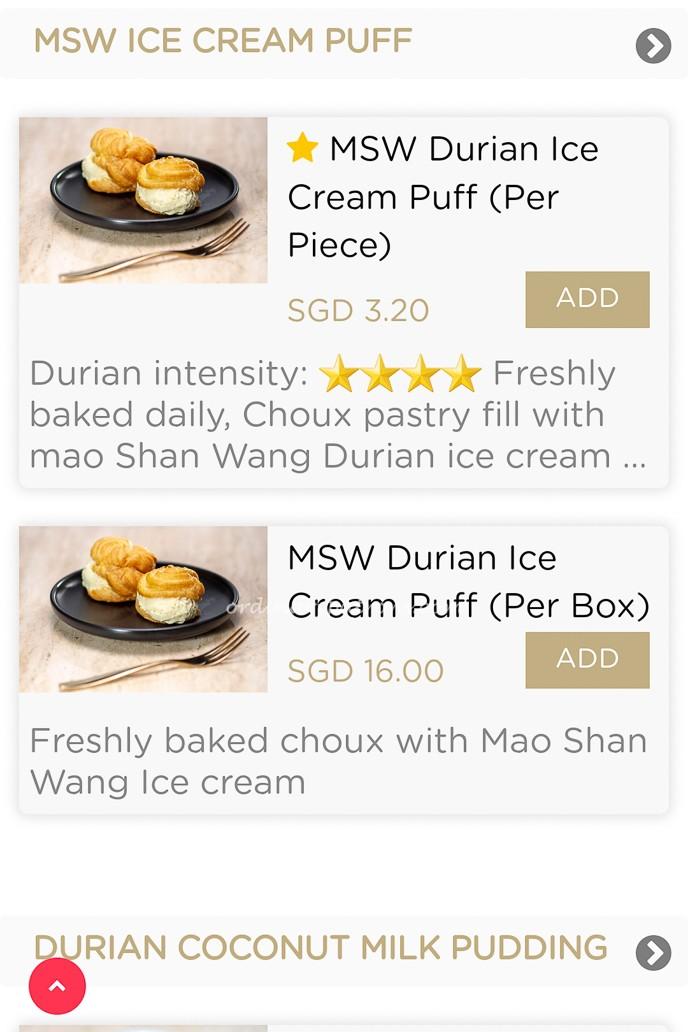This screenshot has width=688, height=1032.
Task: Add MSW Durian Ice Cream Puff (Per Box)
Action: click(587, 659)
